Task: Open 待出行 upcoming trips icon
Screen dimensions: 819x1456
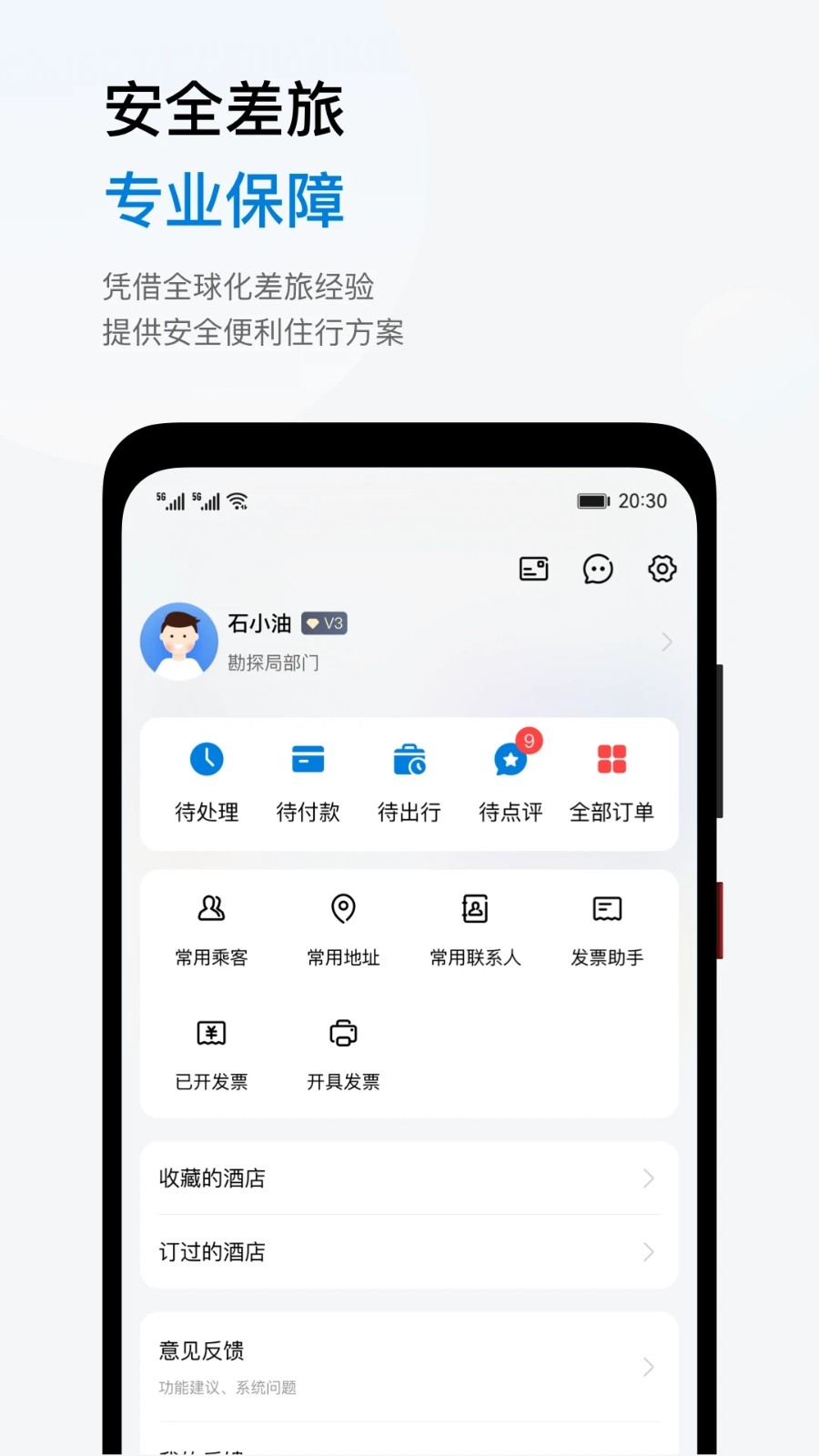Action: tap(408, 781)
